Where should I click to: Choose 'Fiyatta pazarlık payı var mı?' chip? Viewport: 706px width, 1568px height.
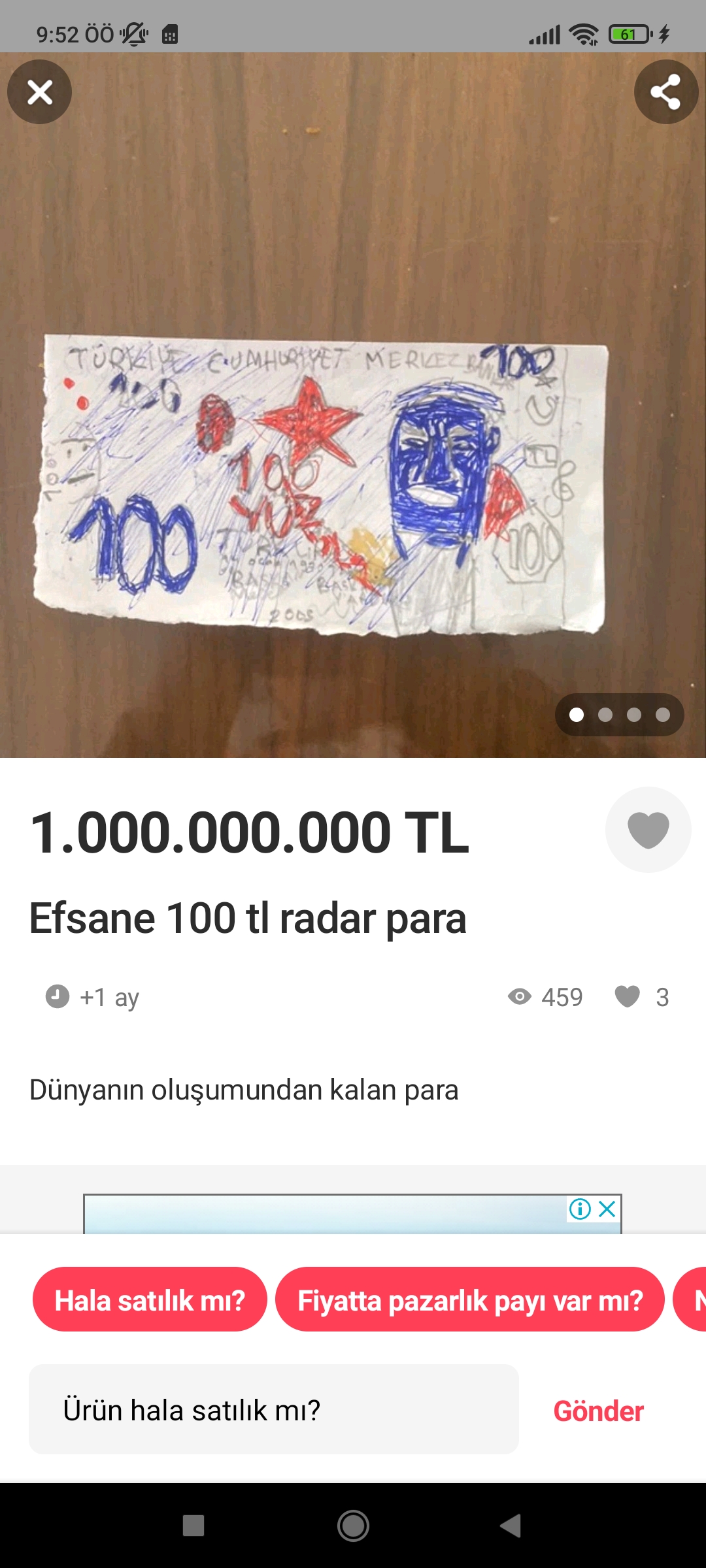click(x=469, y=1299)
